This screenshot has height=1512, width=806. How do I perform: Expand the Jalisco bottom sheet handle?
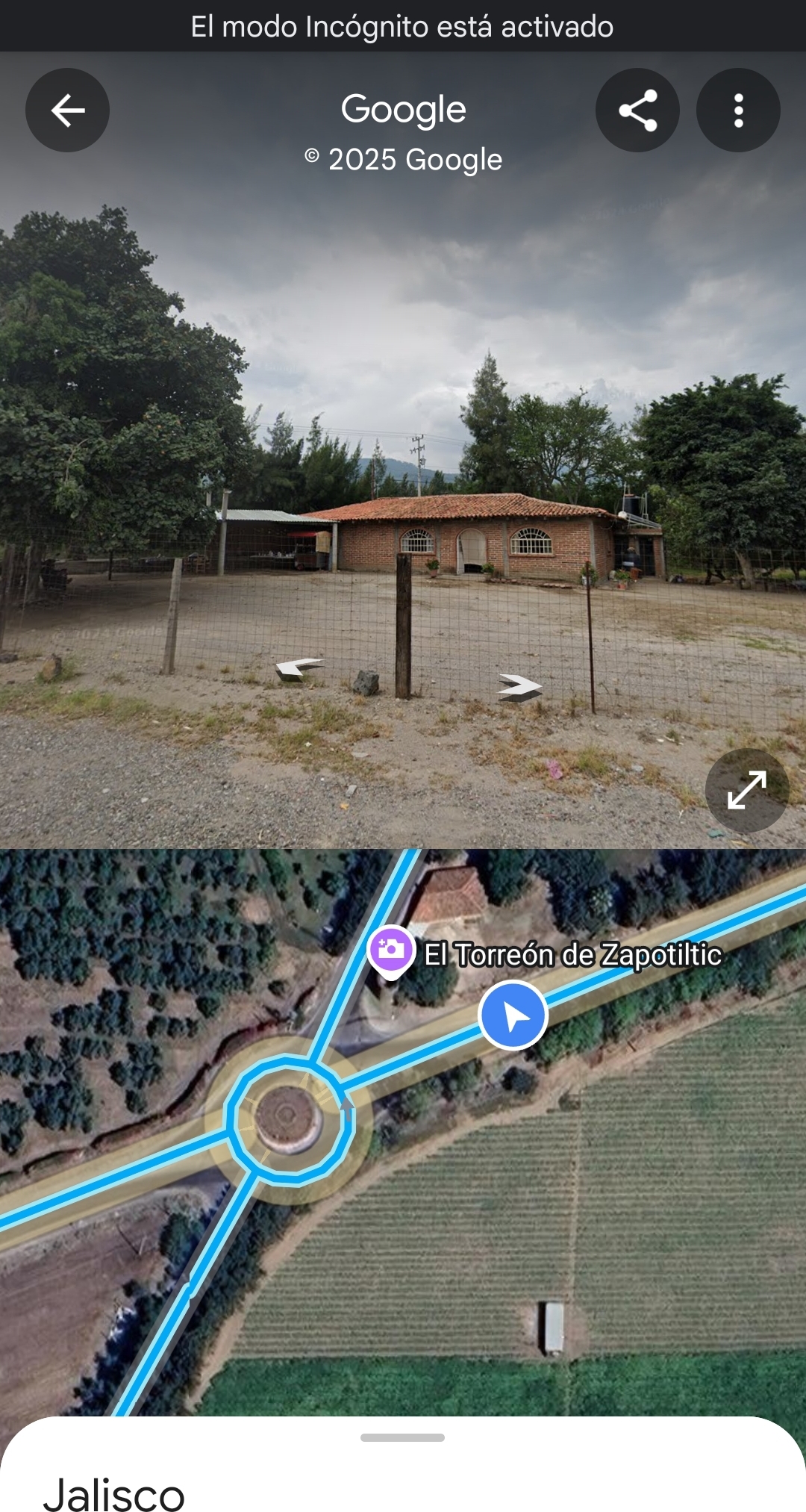tap(402, 1437)
